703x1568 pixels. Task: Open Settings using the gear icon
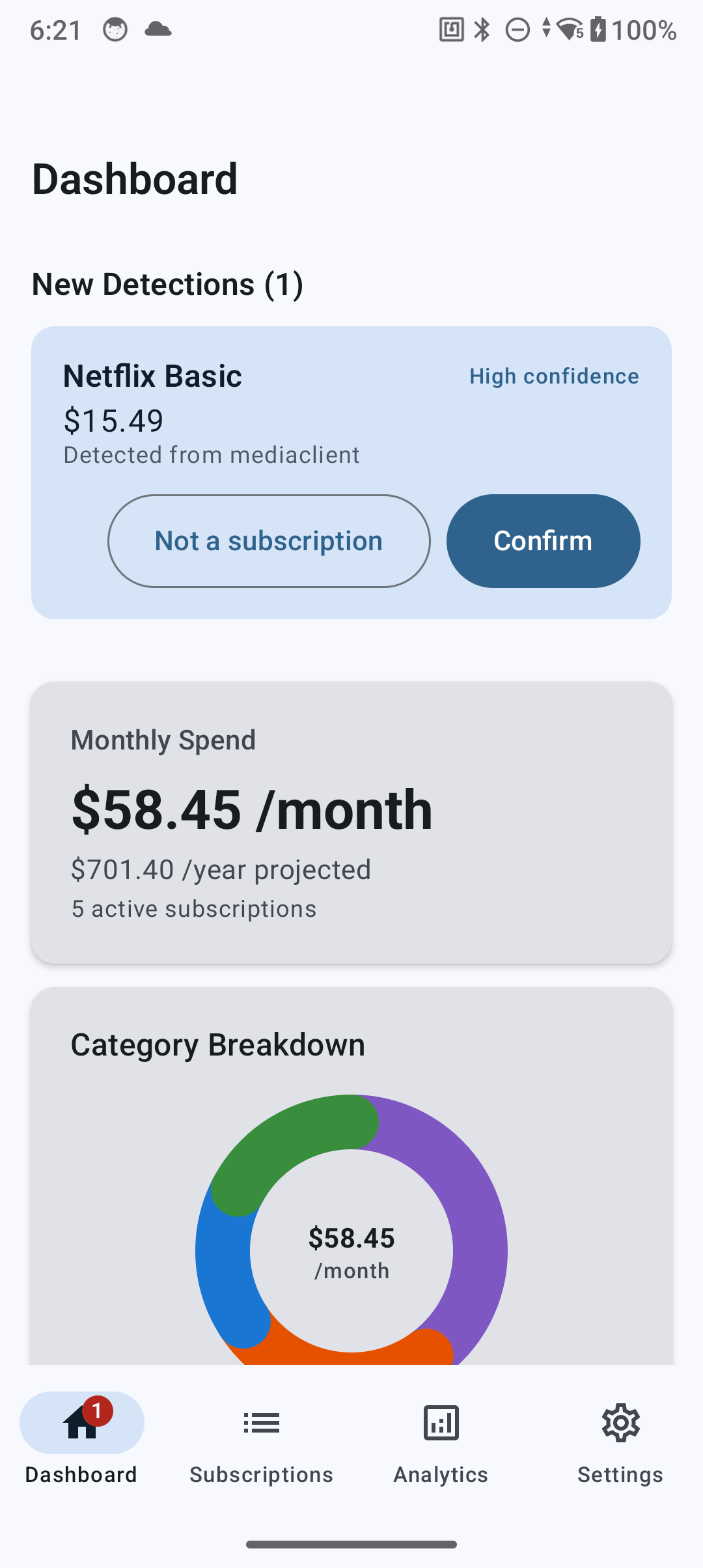point(620,1424)
